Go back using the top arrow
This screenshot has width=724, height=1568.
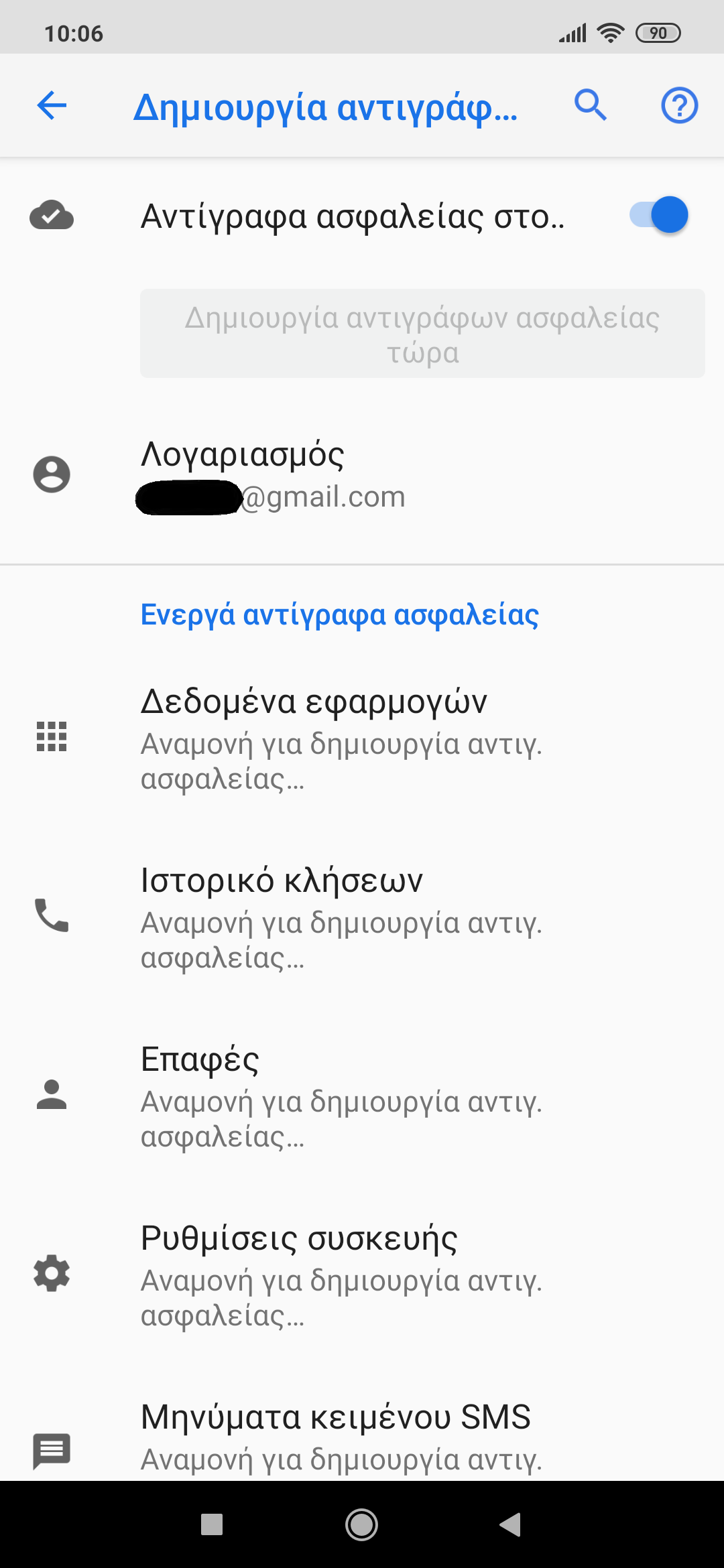[x=52, y=105]
